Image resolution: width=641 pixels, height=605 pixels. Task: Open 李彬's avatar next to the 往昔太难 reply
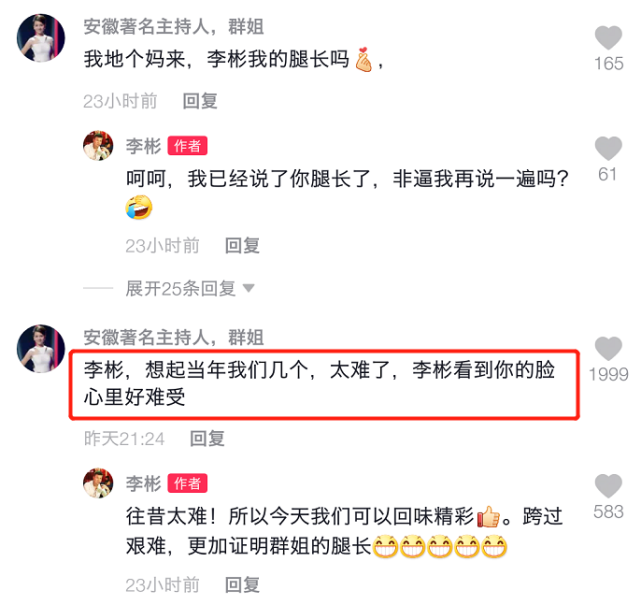[101, 484]
